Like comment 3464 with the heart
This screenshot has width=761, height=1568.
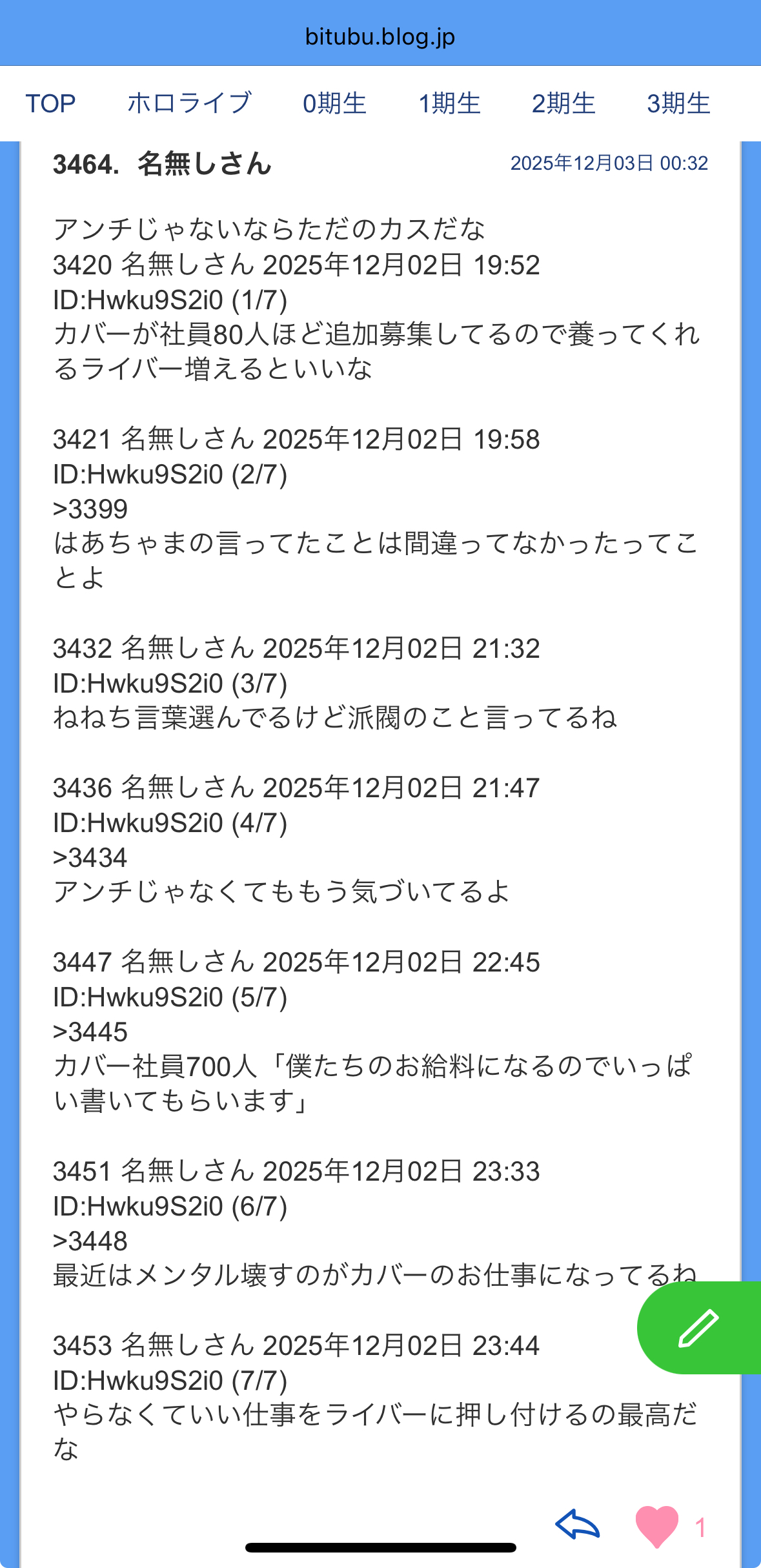(656, 1527)
